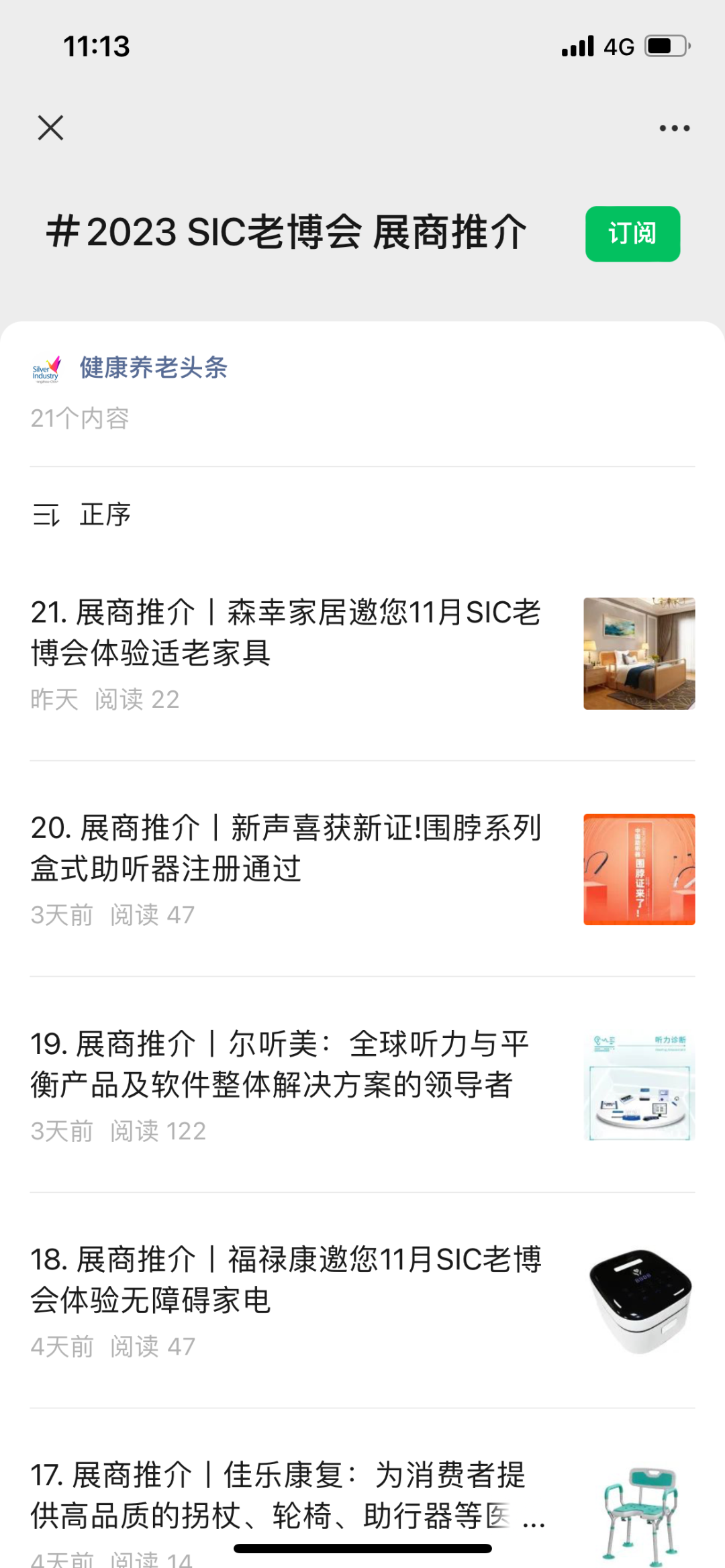725x1568 pixels.
Task: Open the three-dot more options menu
Action: click(x=674, y=128)
